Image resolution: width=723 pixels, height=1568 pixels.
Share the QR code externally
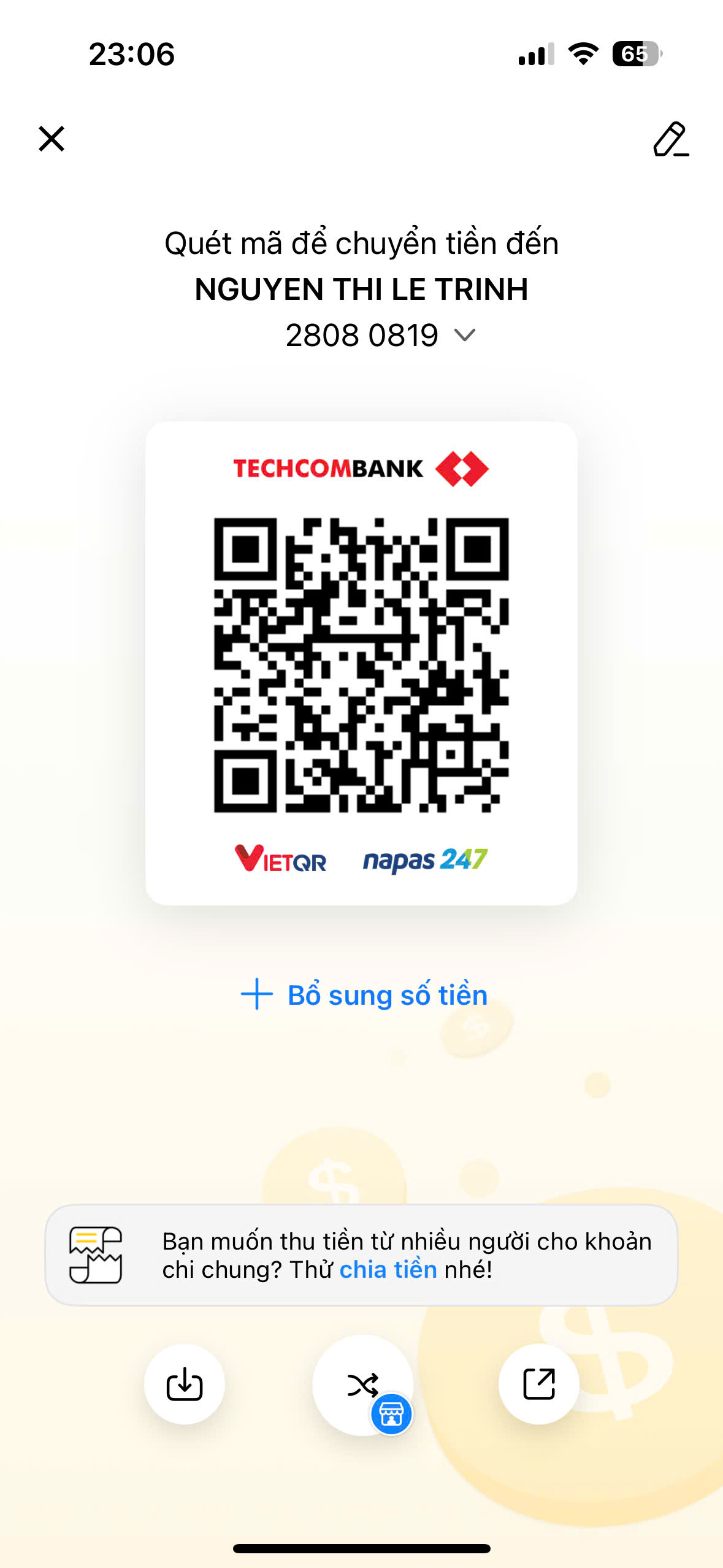coord(539,1384)
